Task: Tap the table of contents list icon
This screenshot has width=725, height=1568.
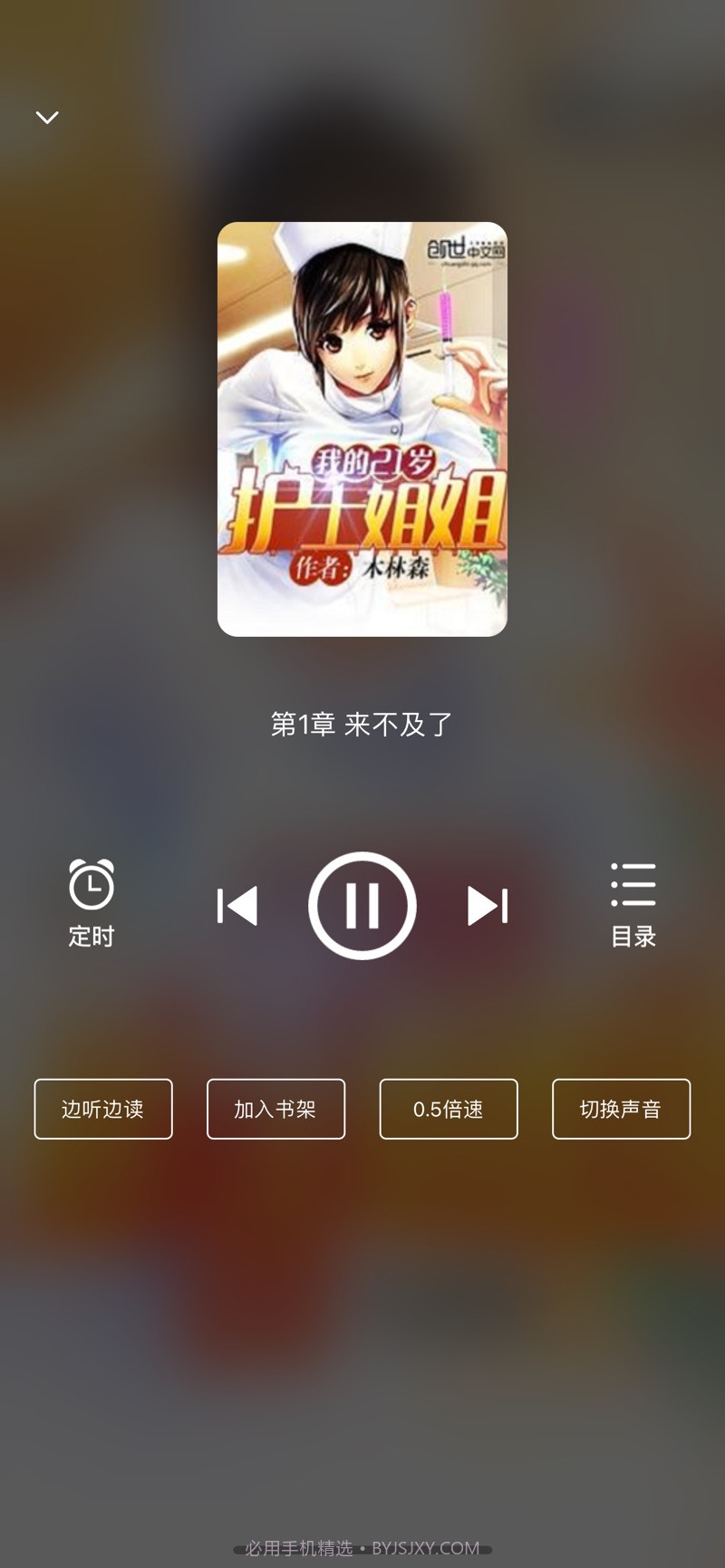Action: coord(634,883)
